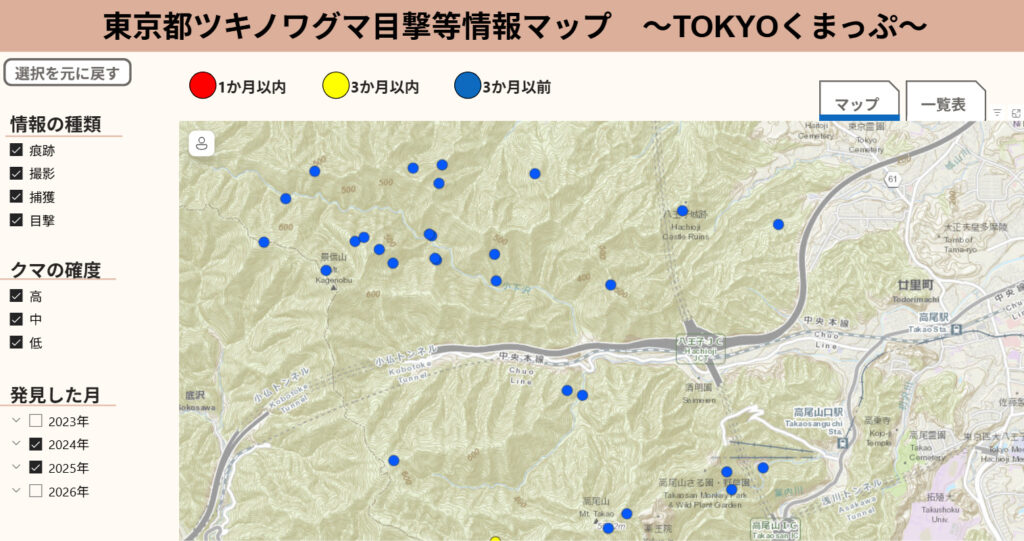Uncheck the 高 certainty checkbox
The height and width of the screenshot is (541, 1024).
tap(16, 296)
